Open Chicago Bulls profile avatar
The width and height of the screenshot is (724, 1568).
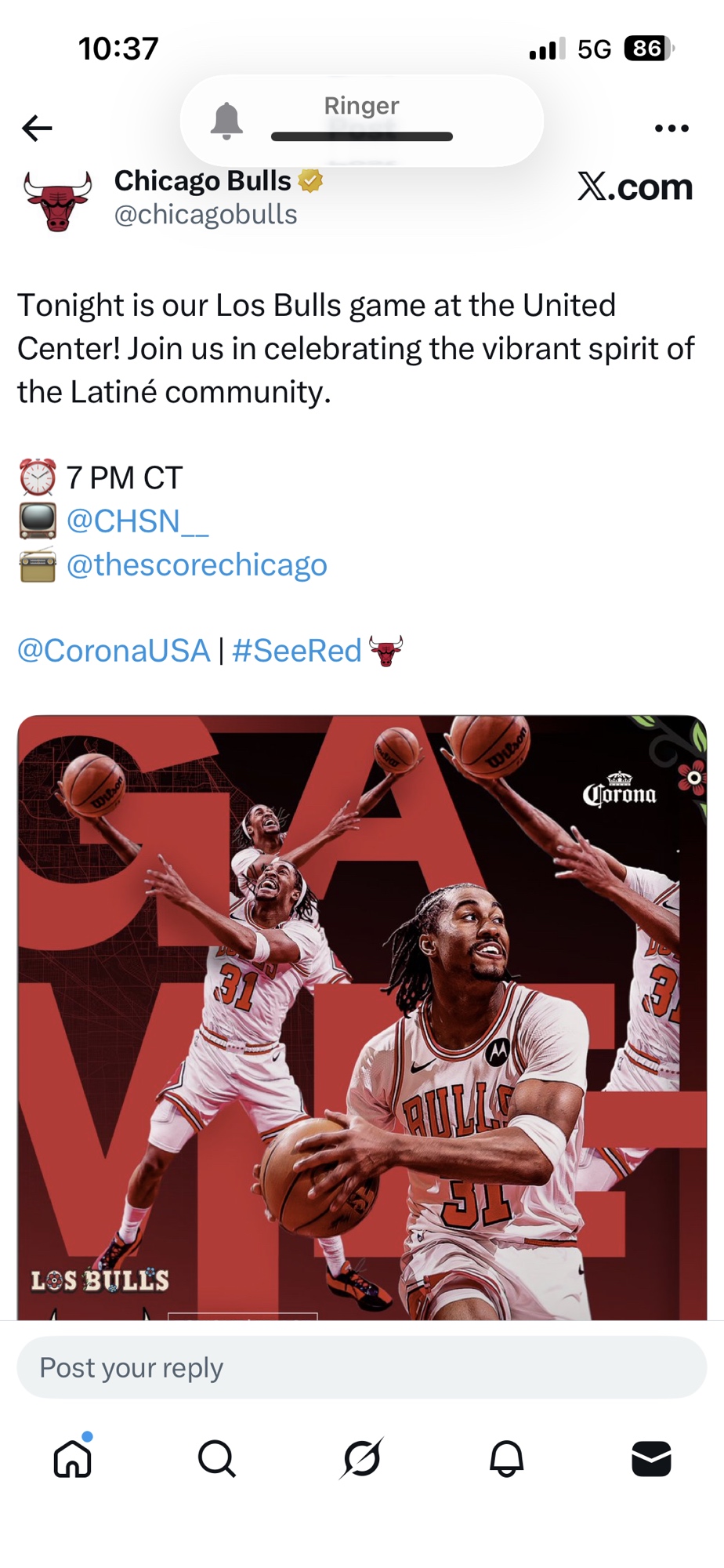pos(57,199)
